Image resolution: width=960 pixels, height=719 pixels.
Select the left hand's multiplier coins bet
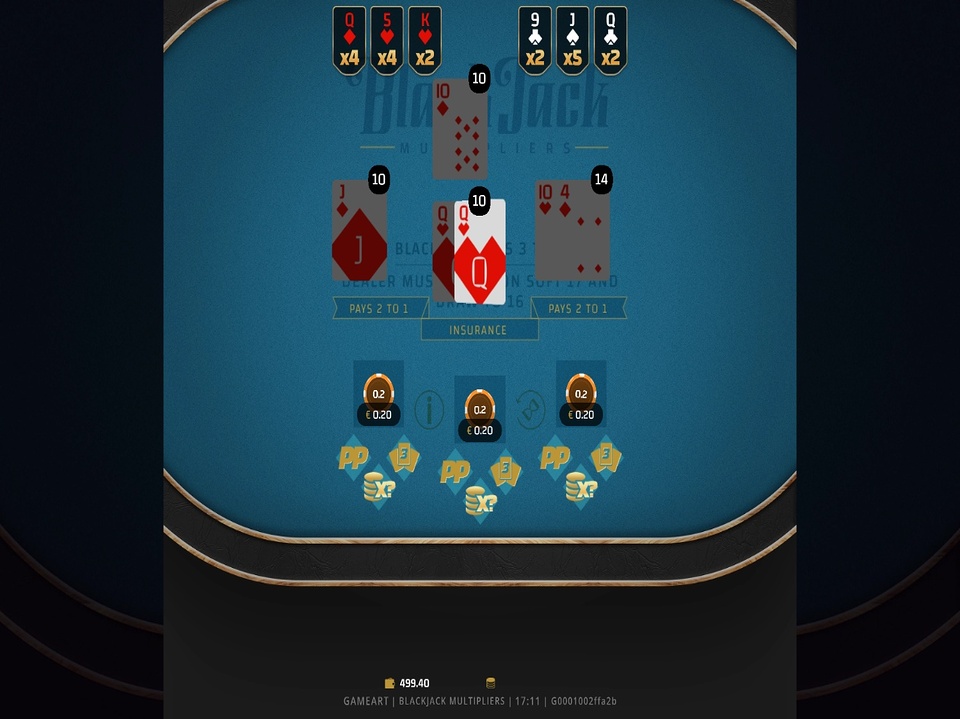[x=378, y=488]
